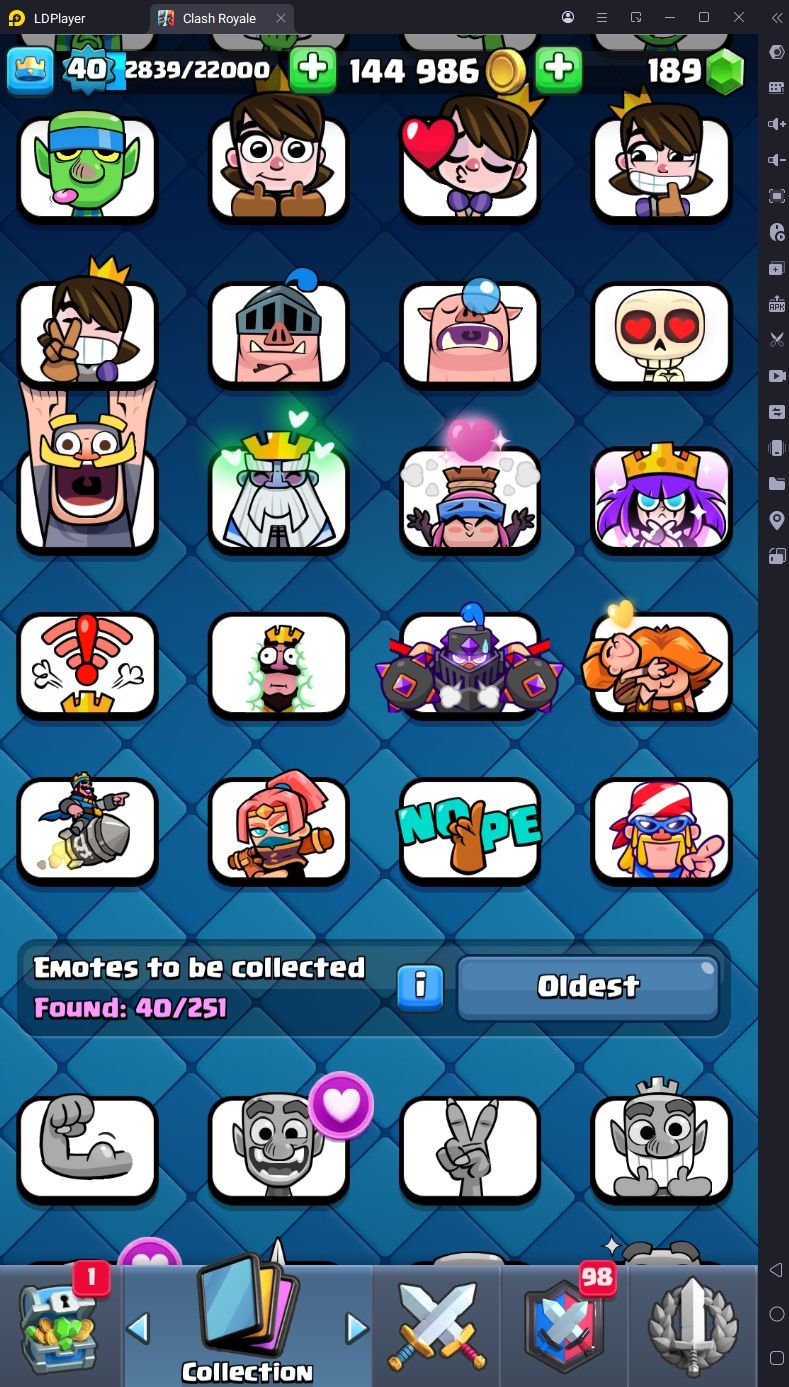This screenshot has height=1387, width=789.
Task: View the locked peace sign hand emote
Action: pyautogui.click(x=470, y=1148)
